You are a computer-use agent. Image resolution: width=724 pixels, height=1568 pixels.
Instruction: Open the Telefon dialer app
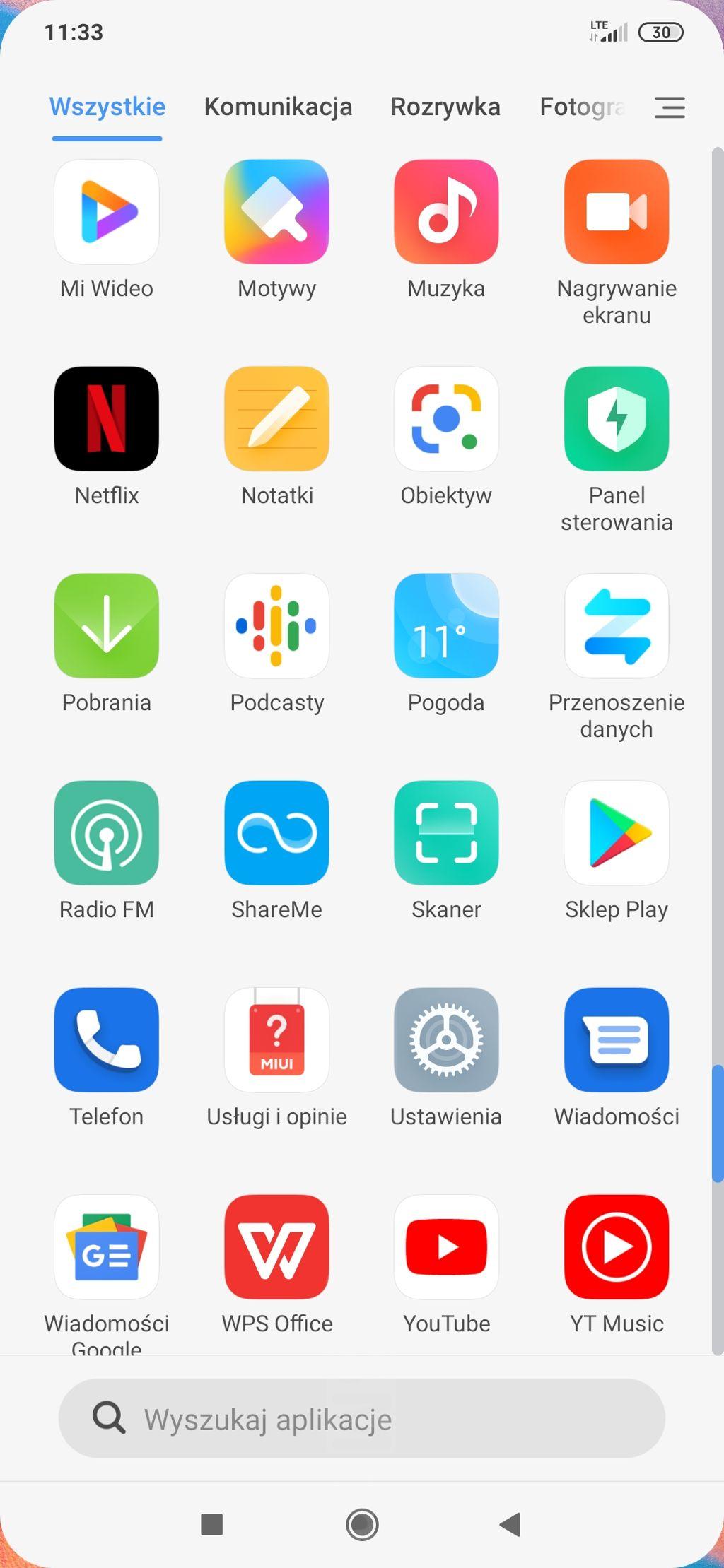pyautogui.click(x=107, y=1040)
